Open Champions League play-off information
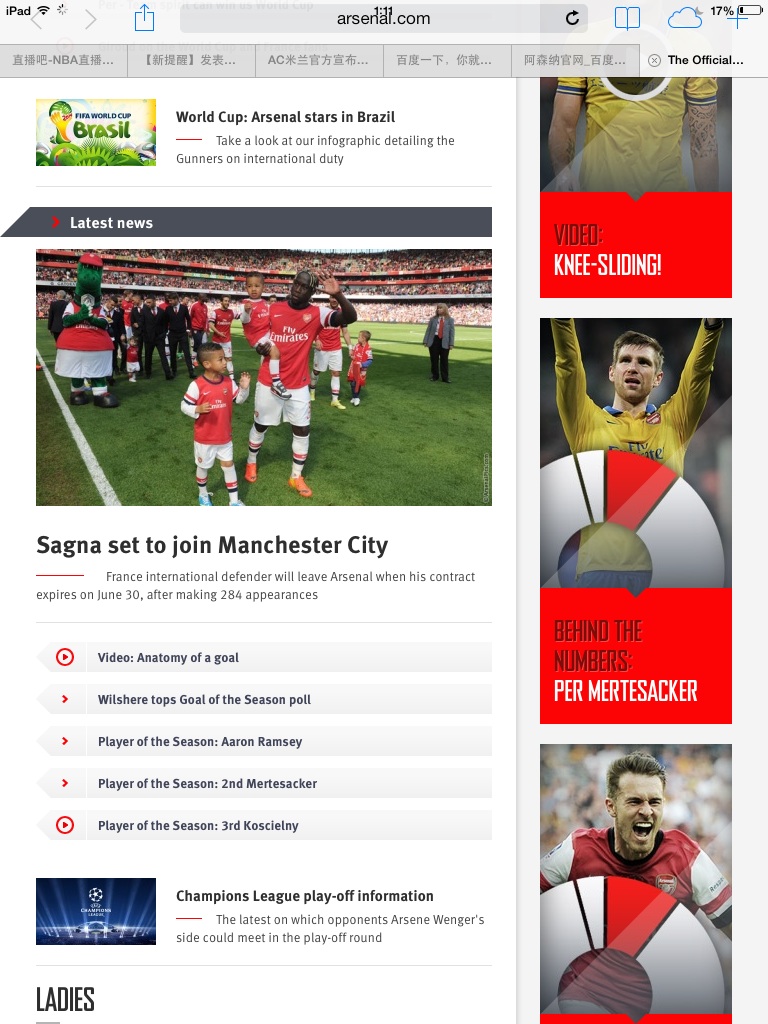The image size is (768, 1024). point(304,896)
